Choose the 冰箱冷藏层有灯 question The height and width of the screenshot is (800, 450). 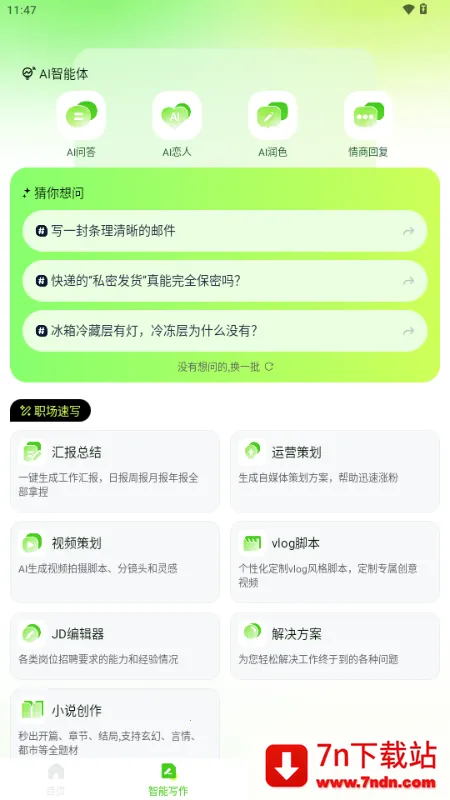[x=225, y=331]
